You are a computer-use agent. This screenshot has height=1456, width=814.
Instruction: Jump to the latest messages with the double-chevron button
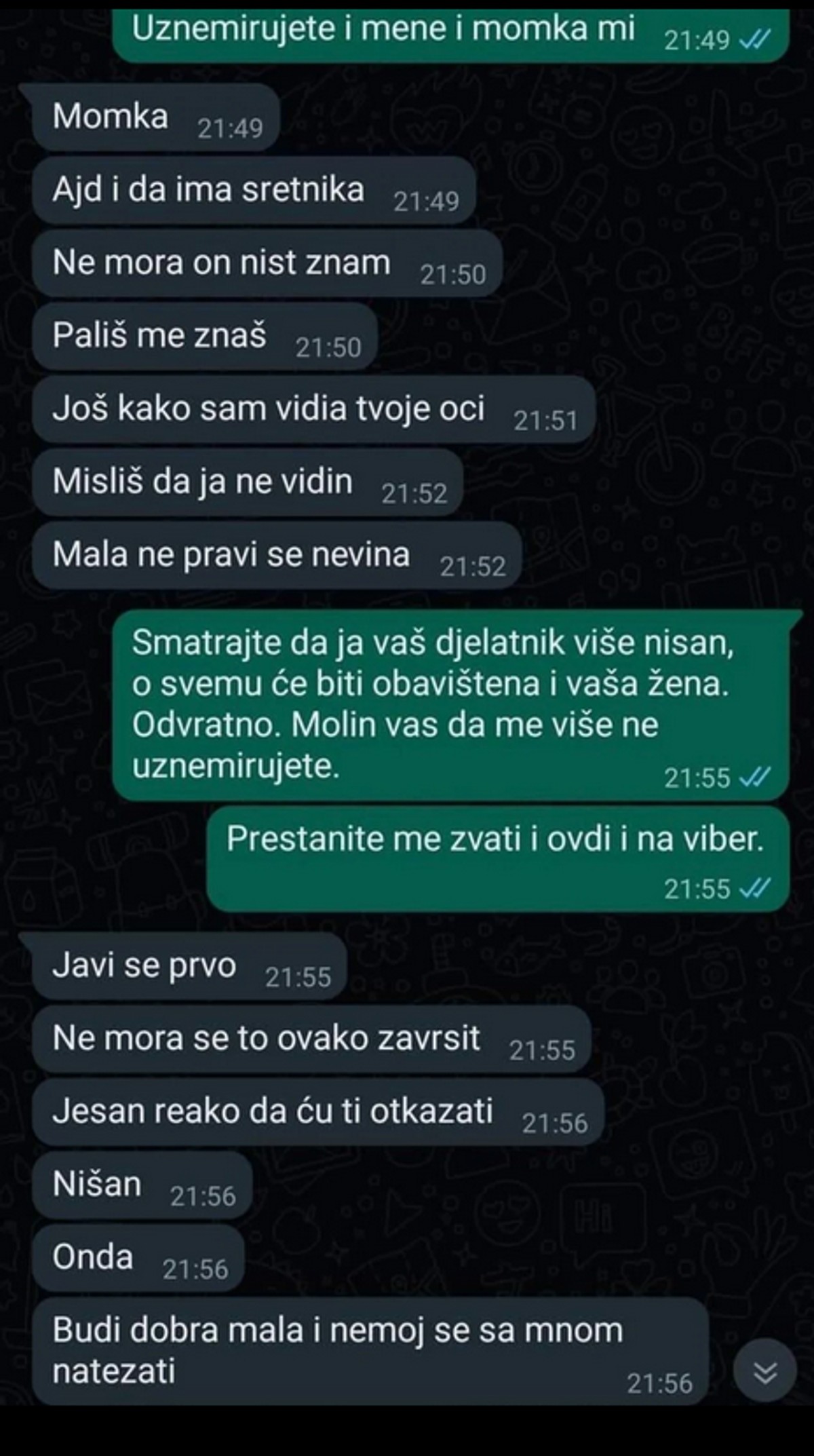(765, 1374)
